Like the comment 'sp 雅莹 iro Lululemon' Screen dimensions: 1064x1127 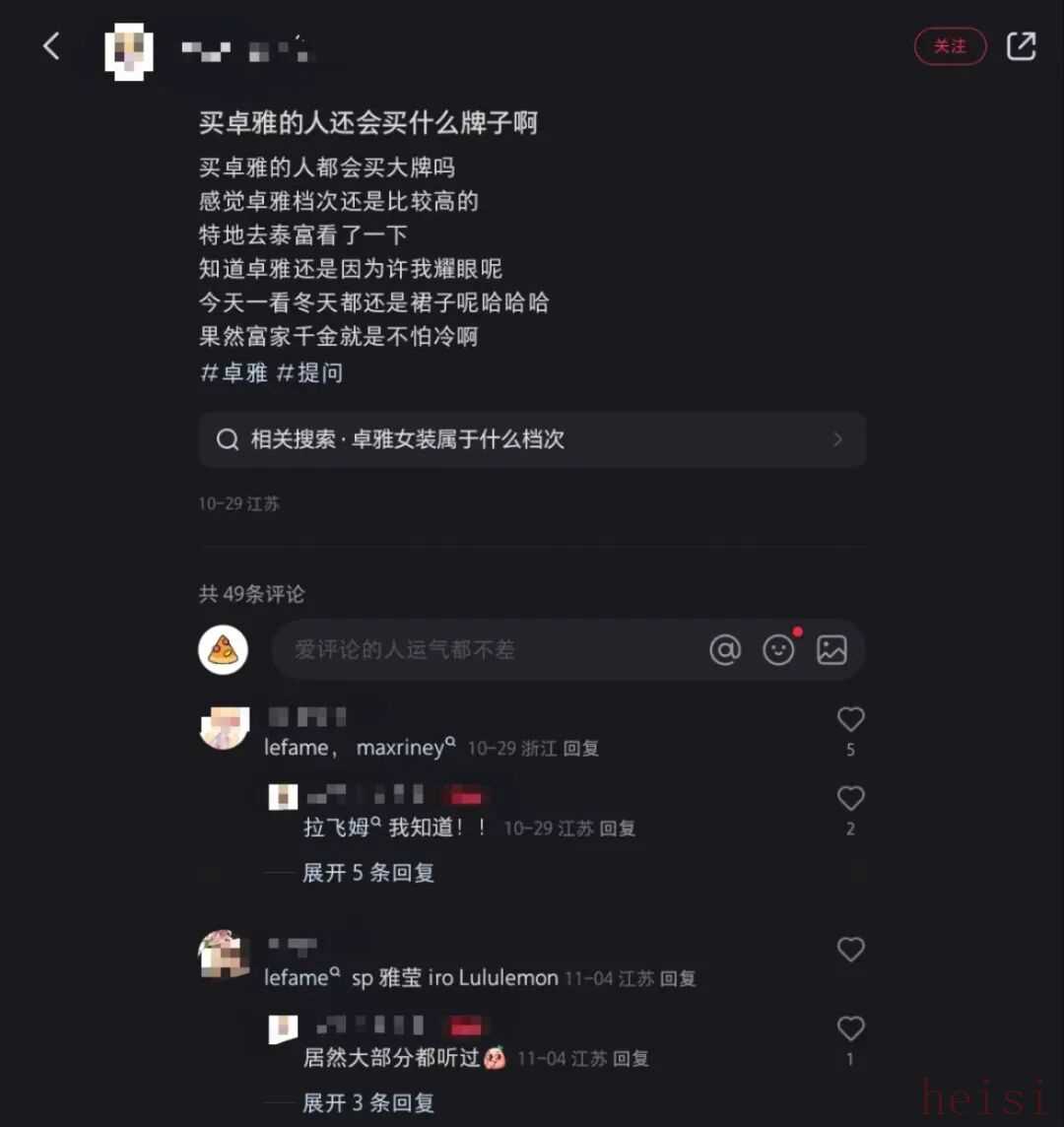point(850,950)
